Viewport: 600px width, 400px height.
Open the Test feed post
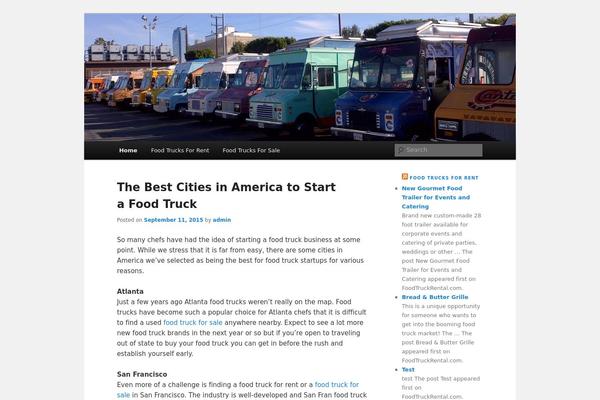(x=408, y=369)
